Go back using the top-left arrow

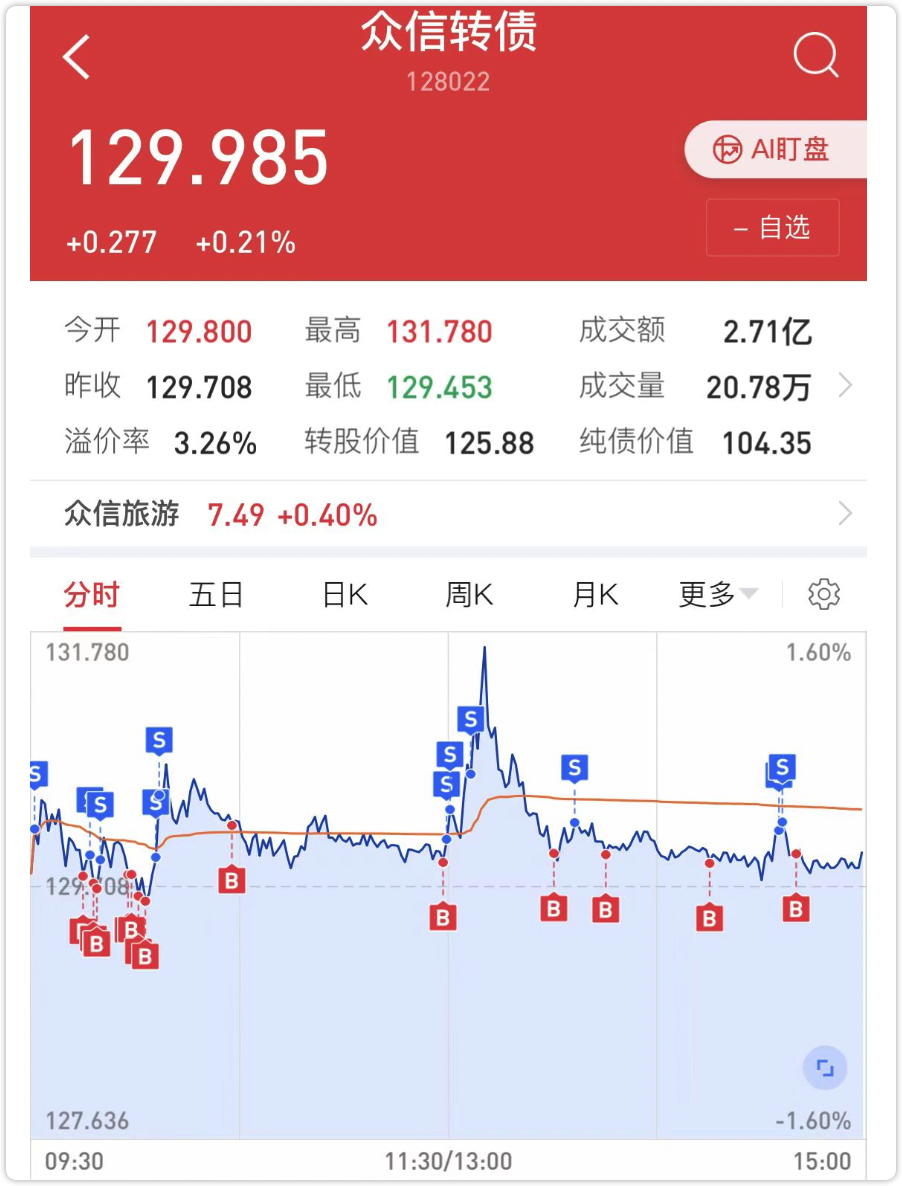click(x=77, y=56)
